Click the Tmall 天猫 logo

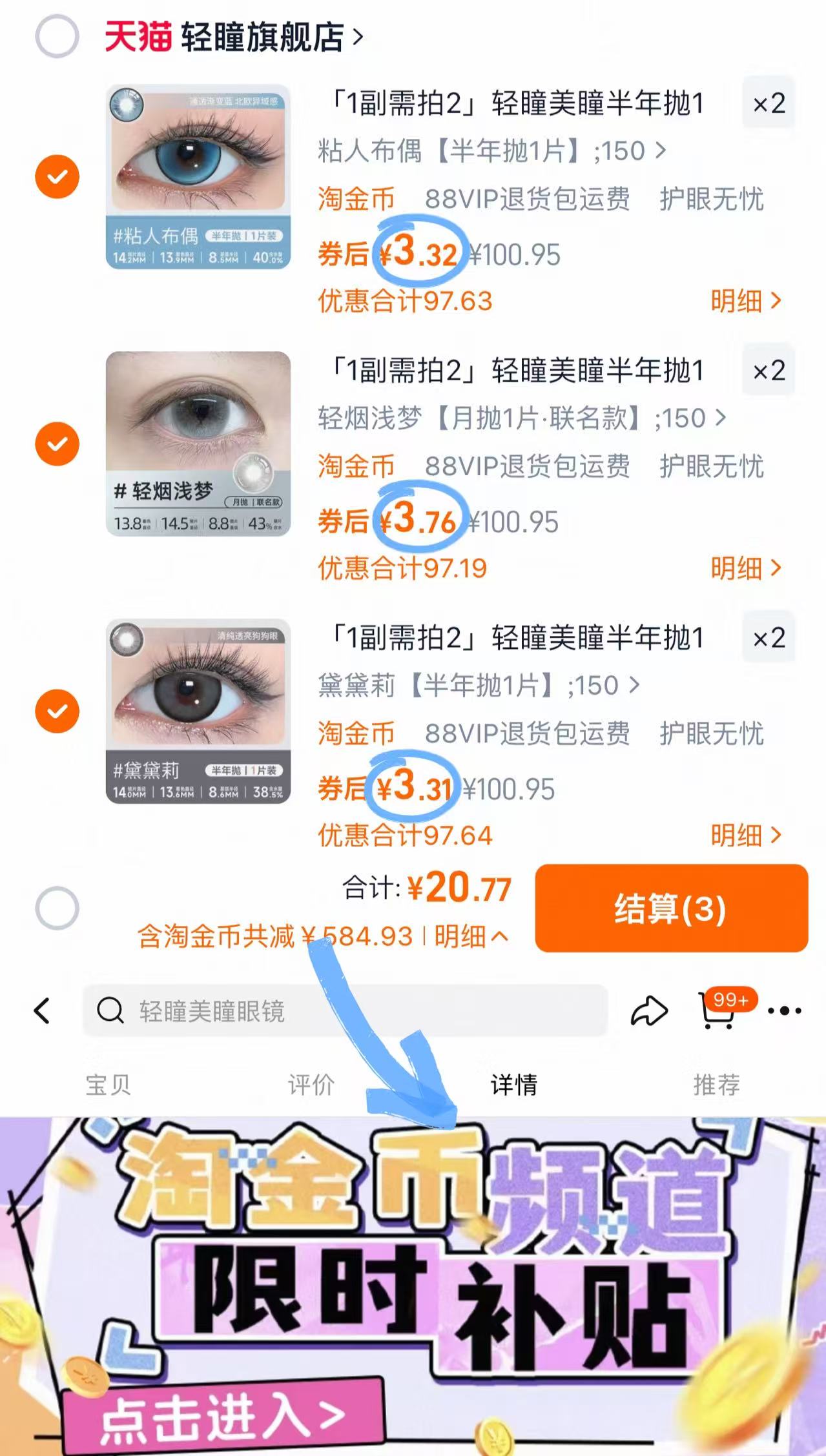click(137, 37)
